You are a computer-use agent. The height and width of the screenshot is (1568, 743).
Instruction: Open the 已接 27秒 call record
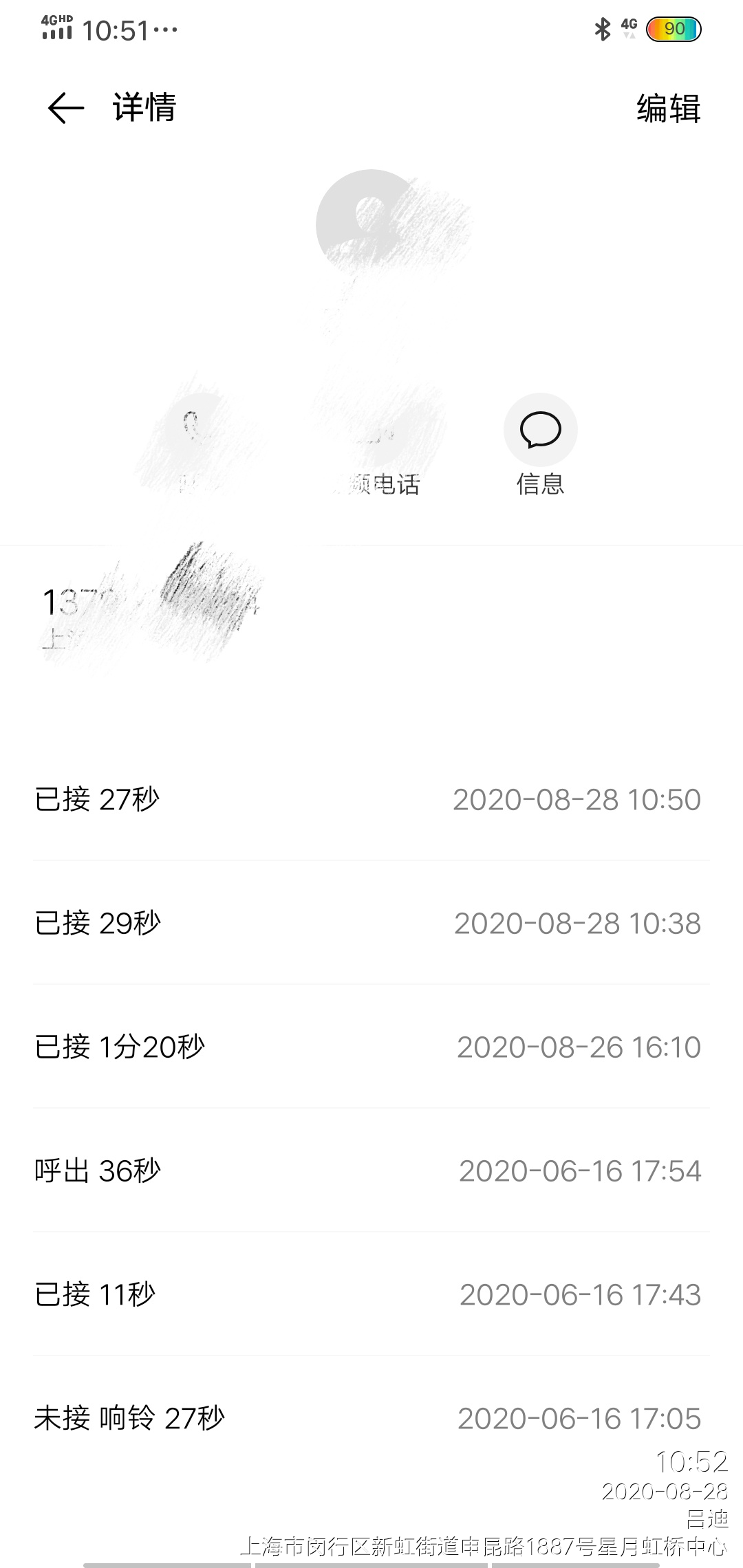(x=371, y=799)
